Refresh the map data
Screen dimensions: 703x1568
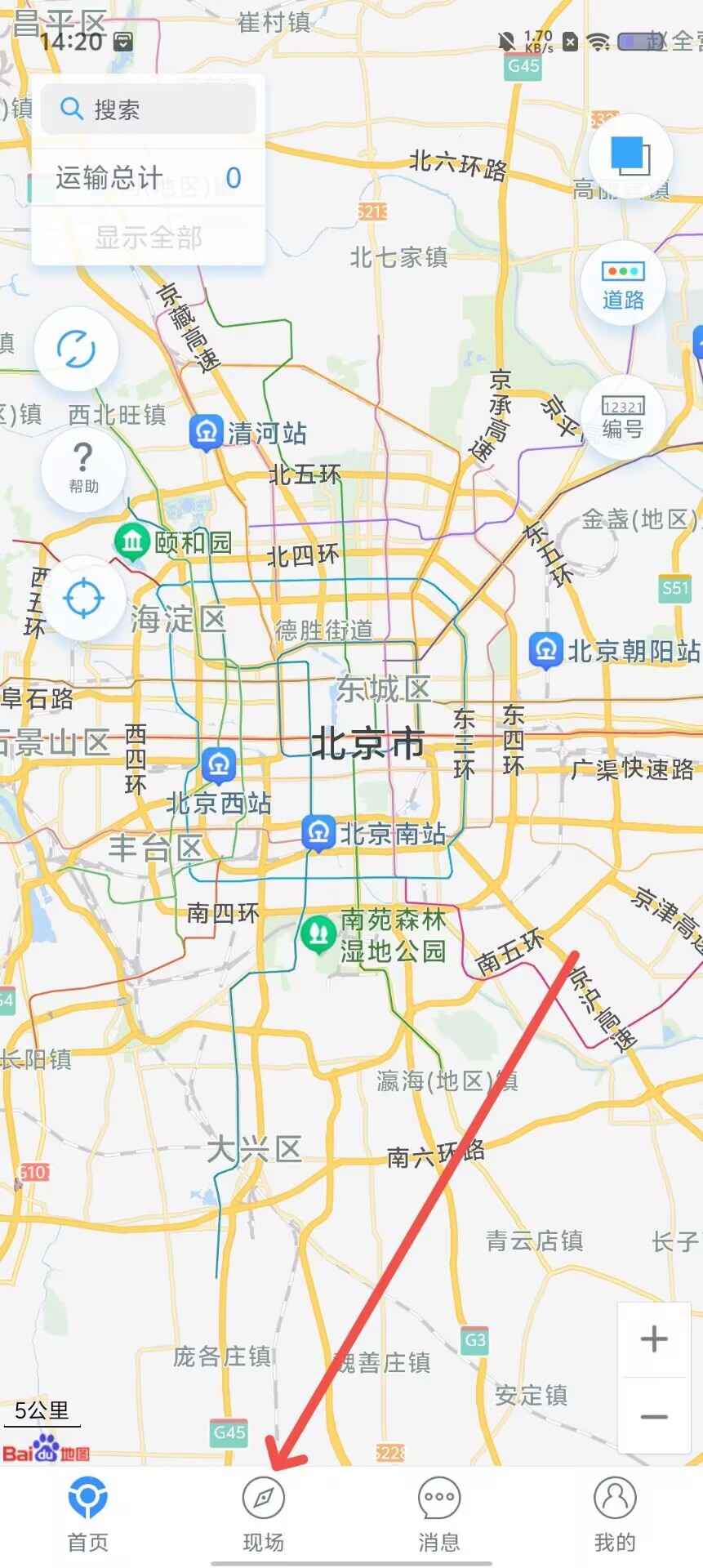(x=76, y=350)
